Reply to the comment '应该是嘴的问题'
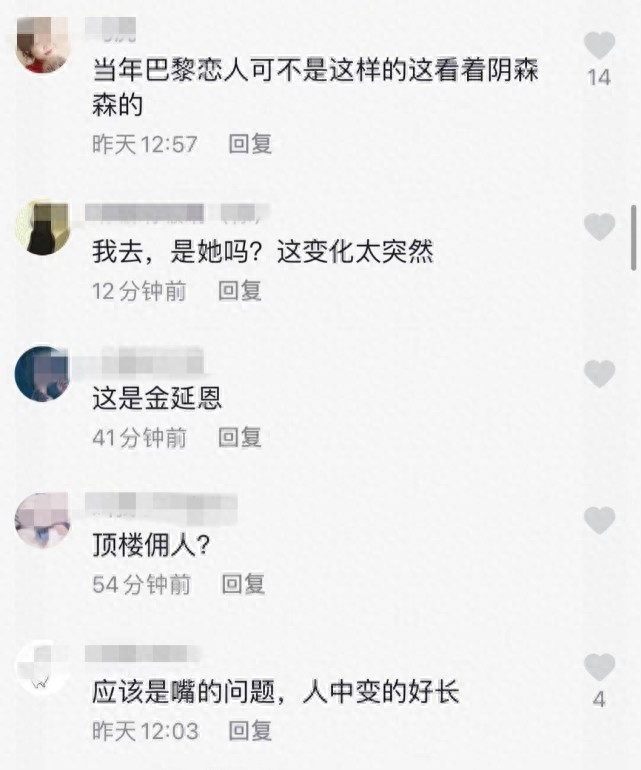The image size is (641, 770). [x=250, y=731]
